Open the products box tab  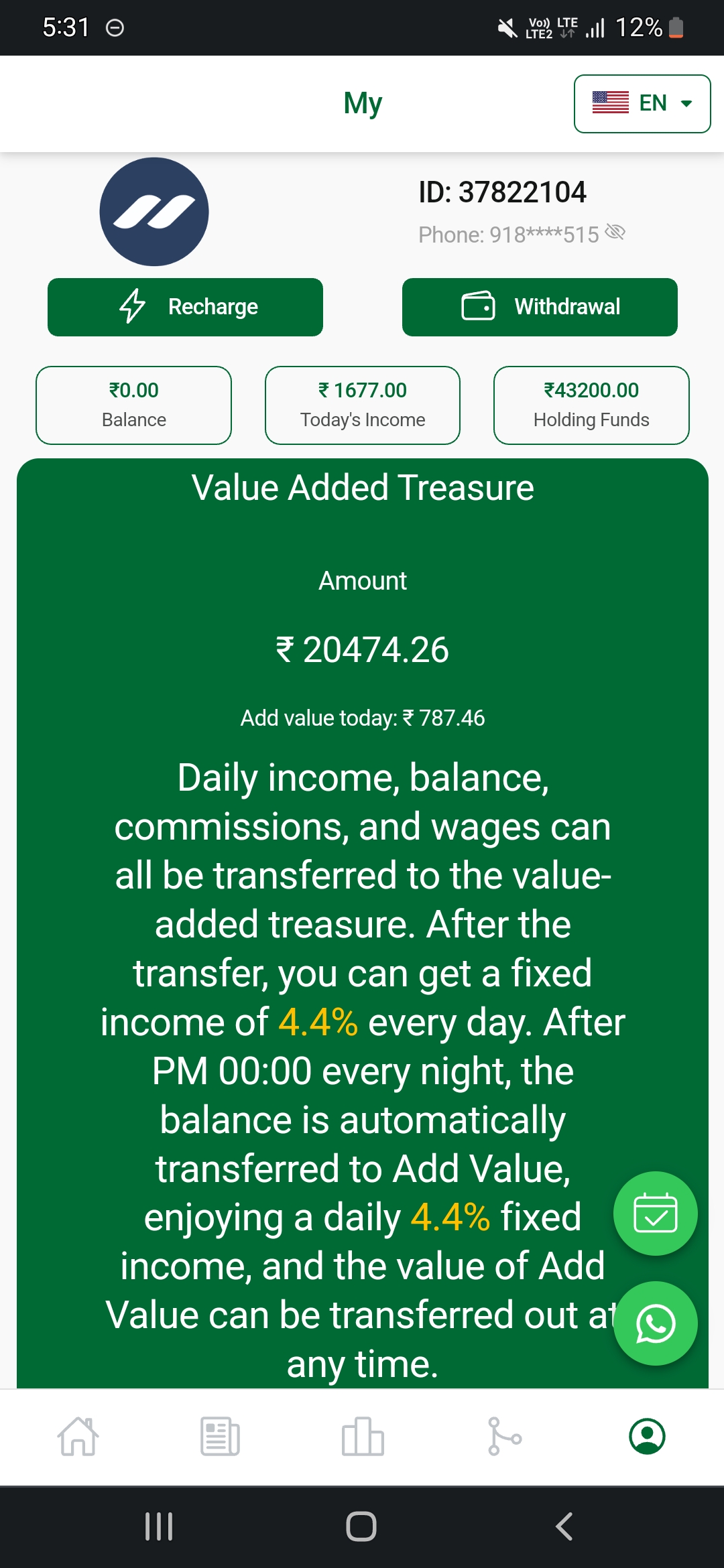pos(362,1436)
